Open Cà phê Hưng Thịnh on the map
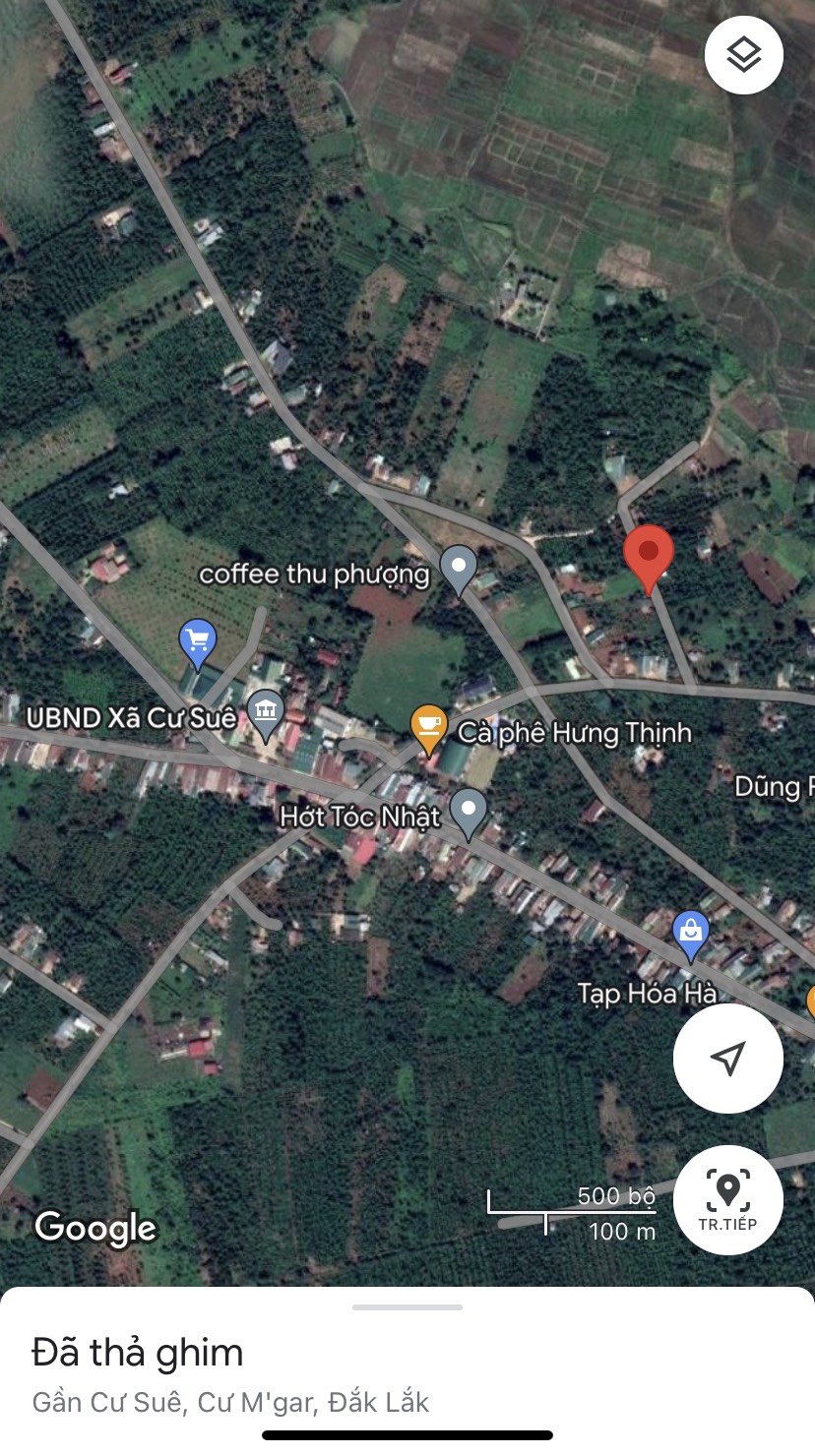The image size is (815, 1456). point(428,729)
